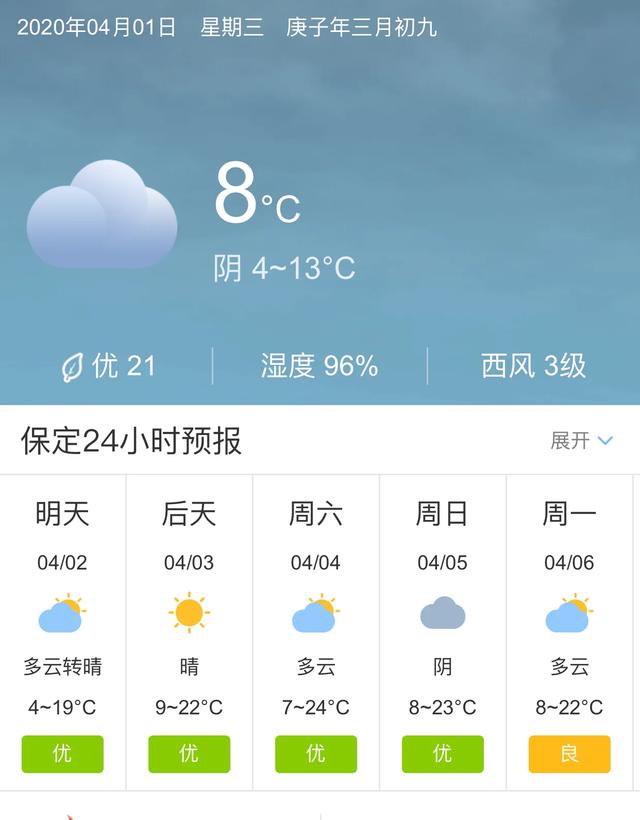Viewport: 640px width, 820px height.
Task: Open the 明天 04/02 forecast
Action: click(x=63, y=630)
